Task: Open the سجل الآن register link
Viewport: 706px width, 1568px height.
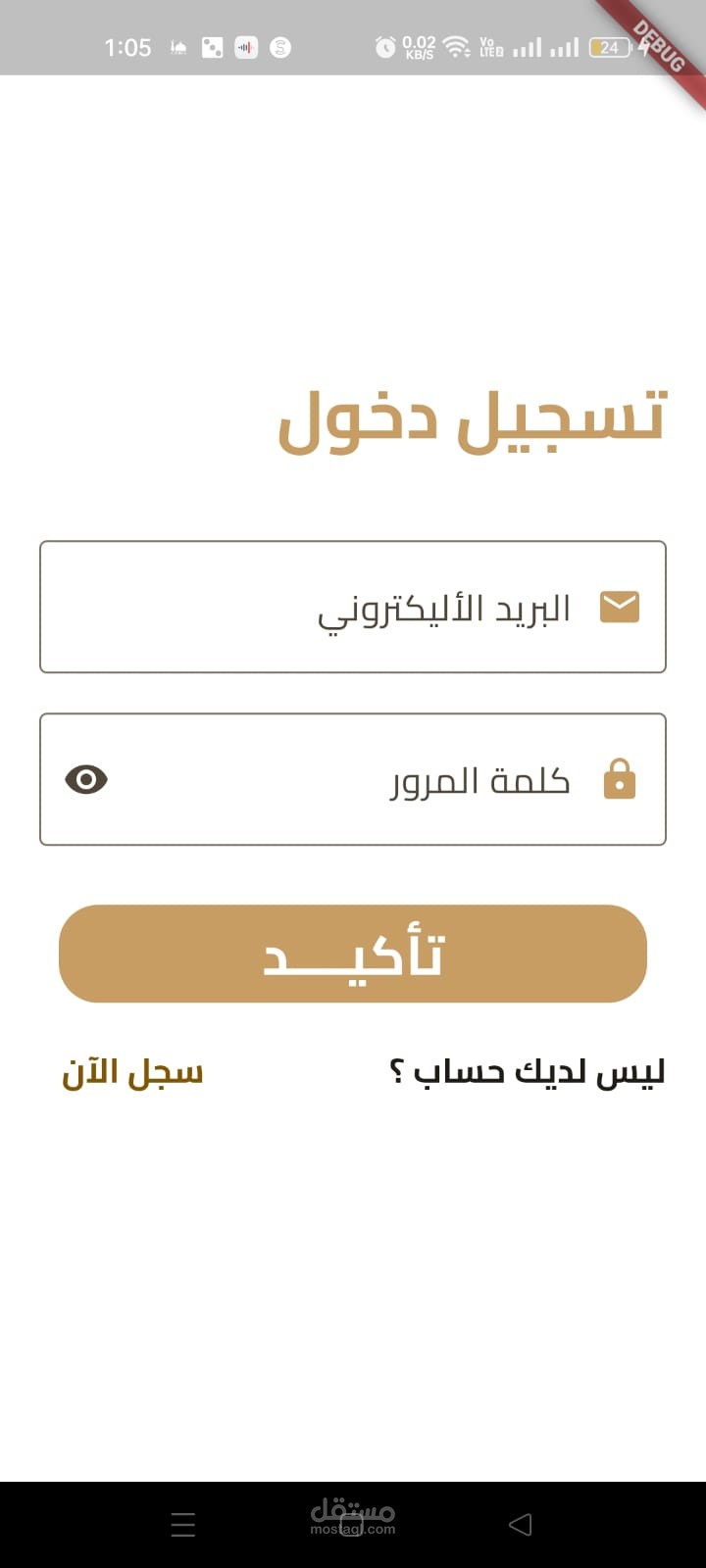Action: (x=132, y=1071)
